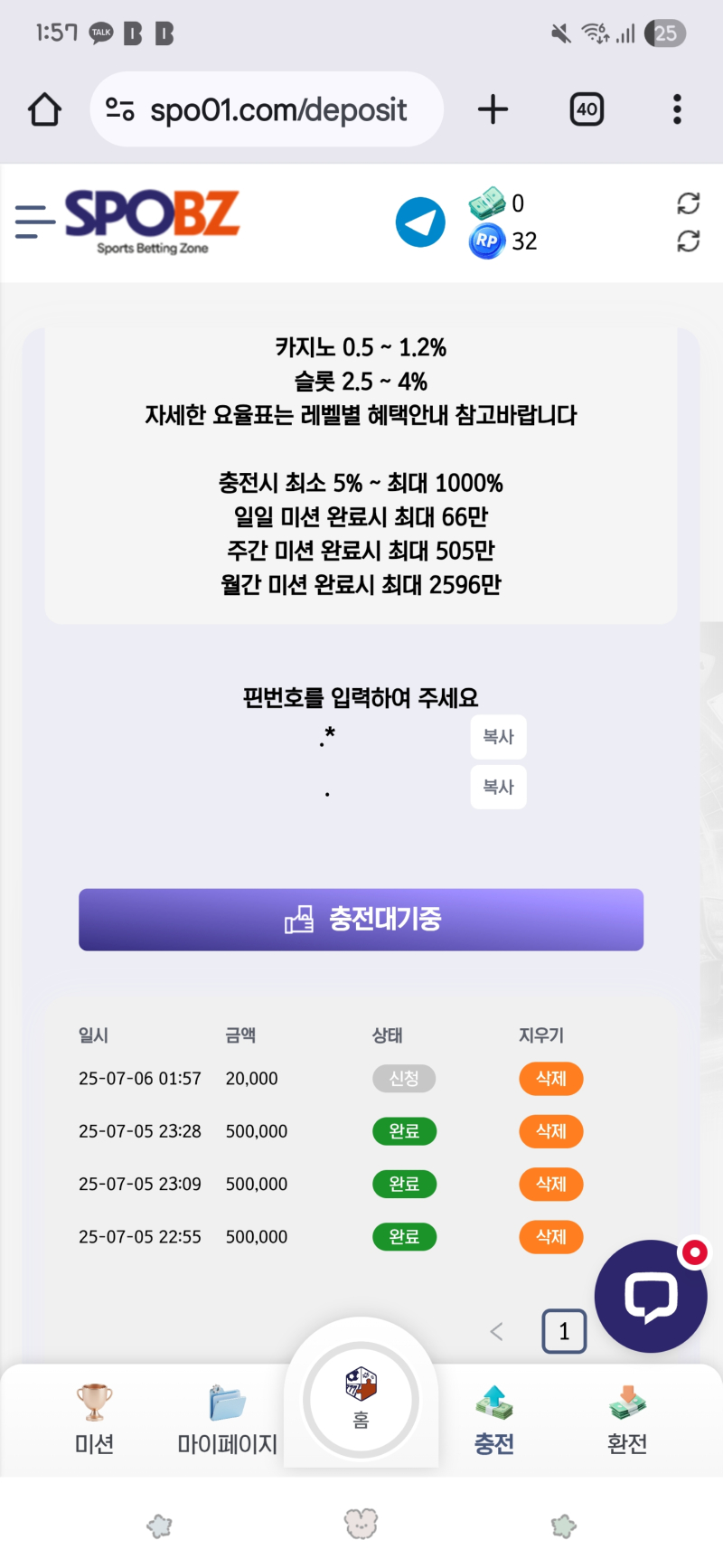Open the browser overflow menu
The height and width of the screenshot is (1568, 723).
pyautogui.click(x=677, y=109)
